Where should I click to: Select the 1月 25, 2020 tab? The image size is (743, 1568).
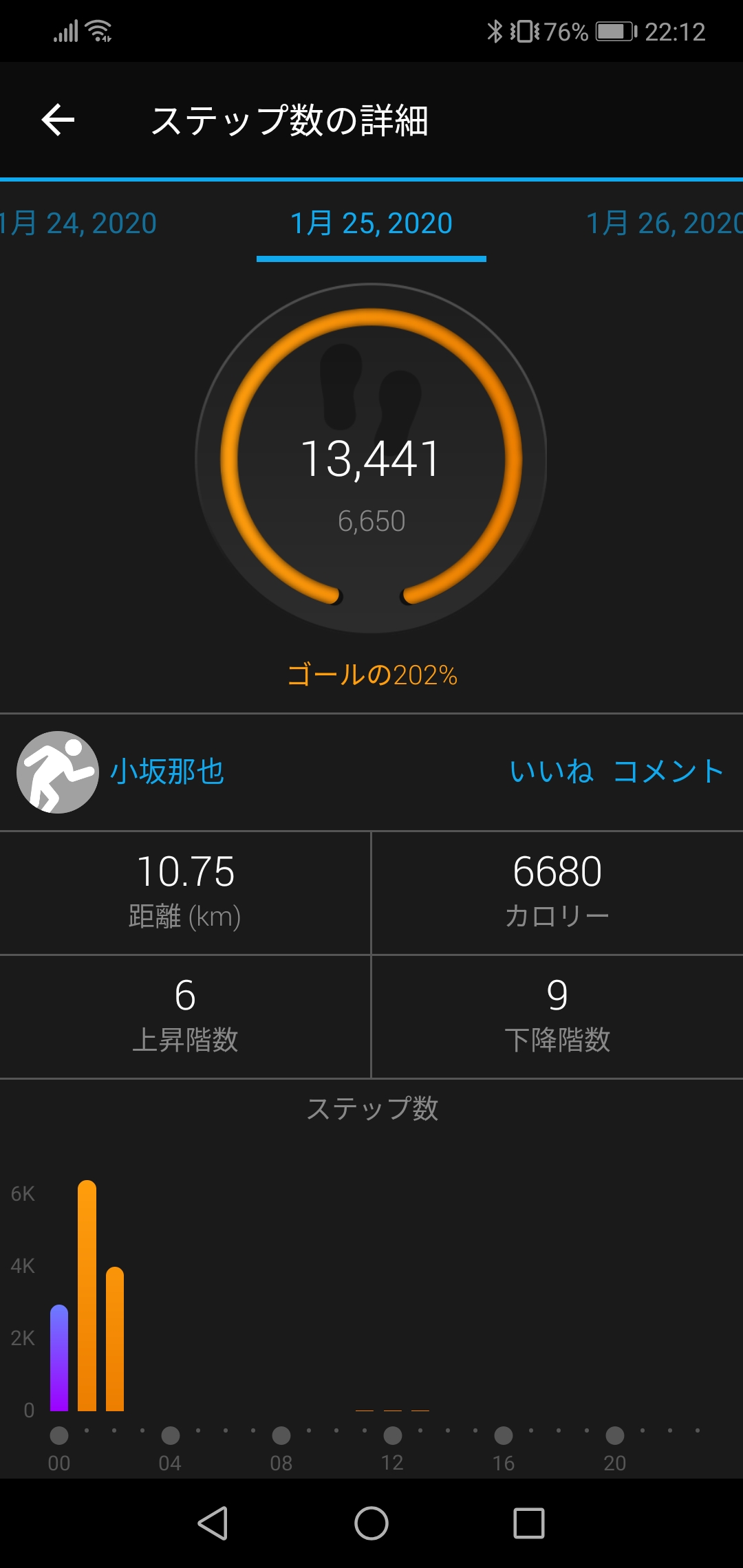click(371, 224)
